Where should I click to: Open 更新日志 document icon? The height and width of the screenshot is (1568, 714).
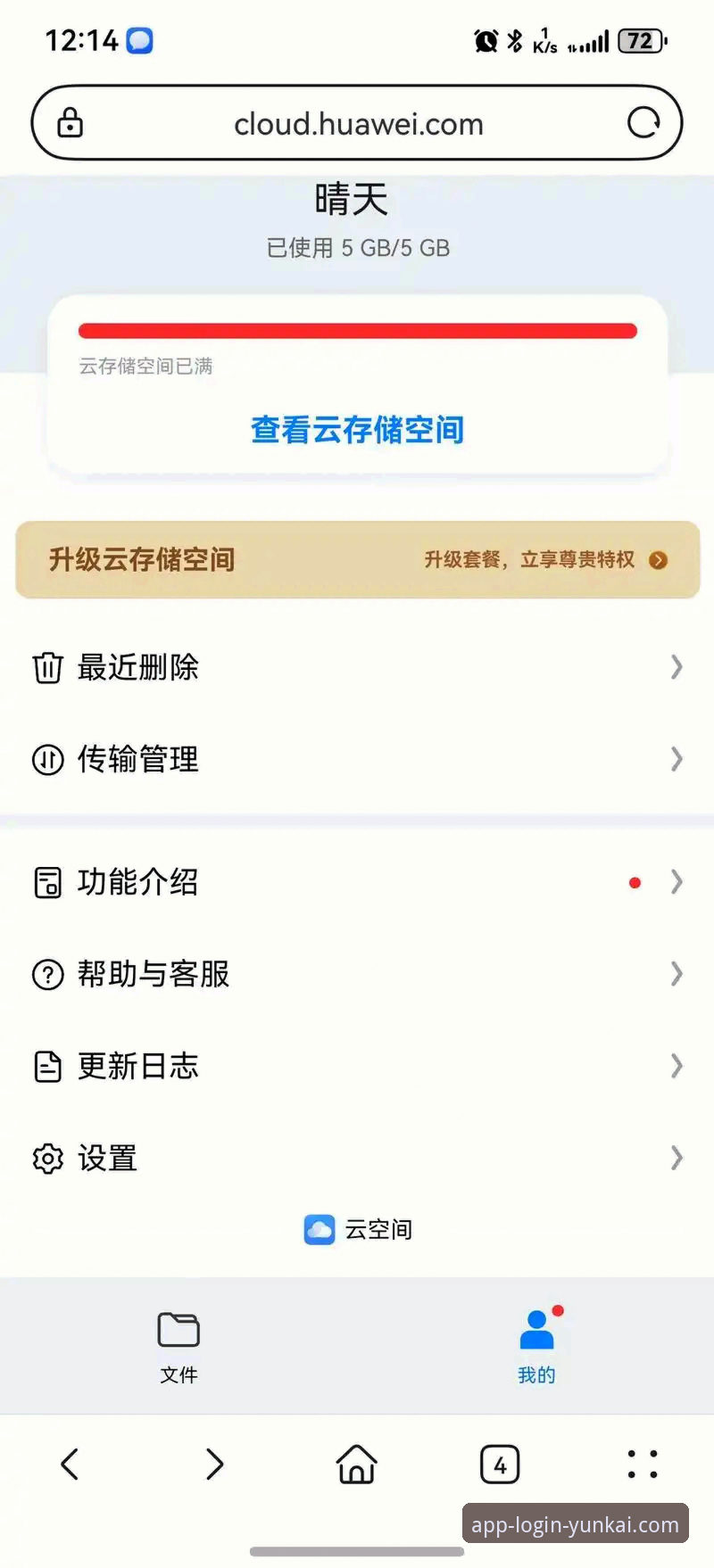pos(46,1066)
